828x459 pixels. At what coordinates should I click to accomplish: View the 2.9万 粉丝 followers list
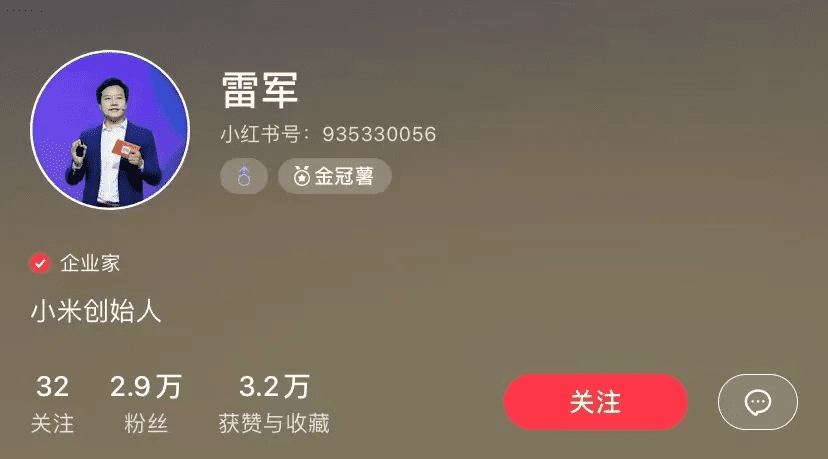146,404
